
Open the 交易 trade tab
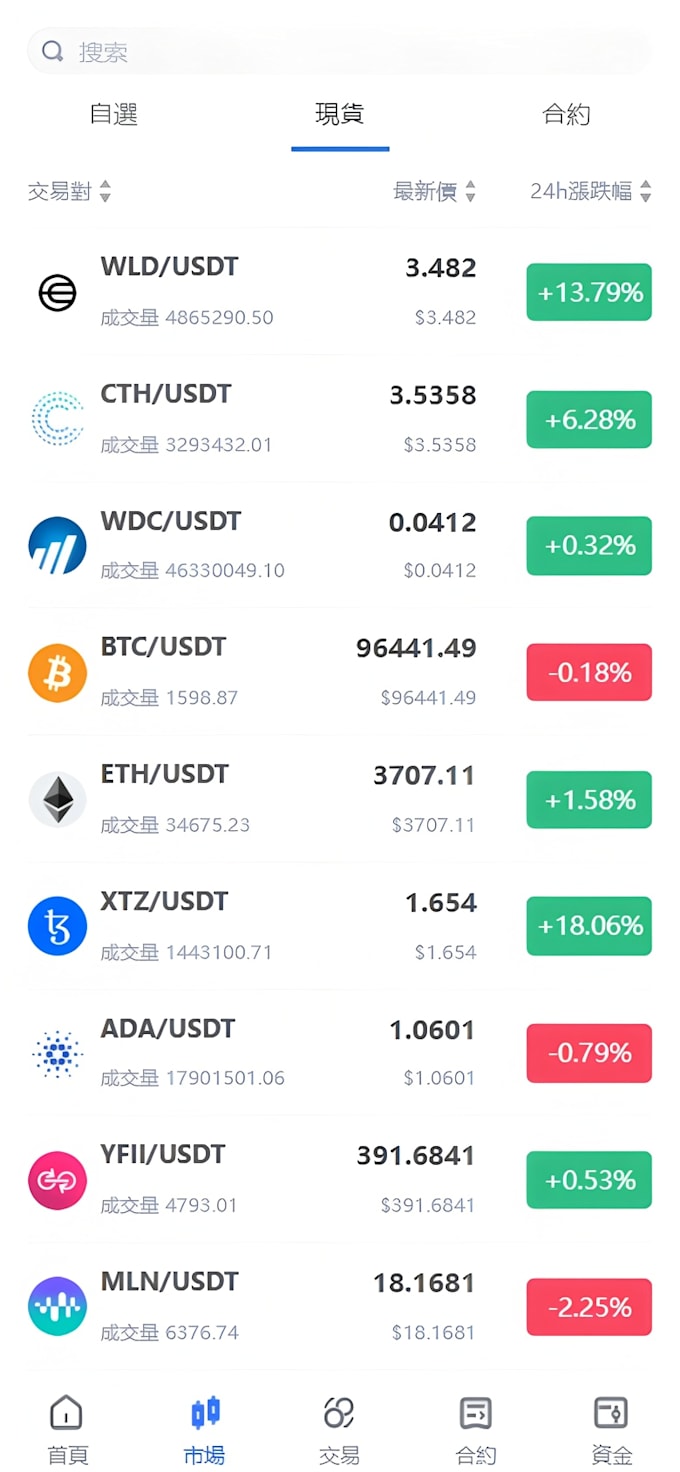[x=339, y=1428]
